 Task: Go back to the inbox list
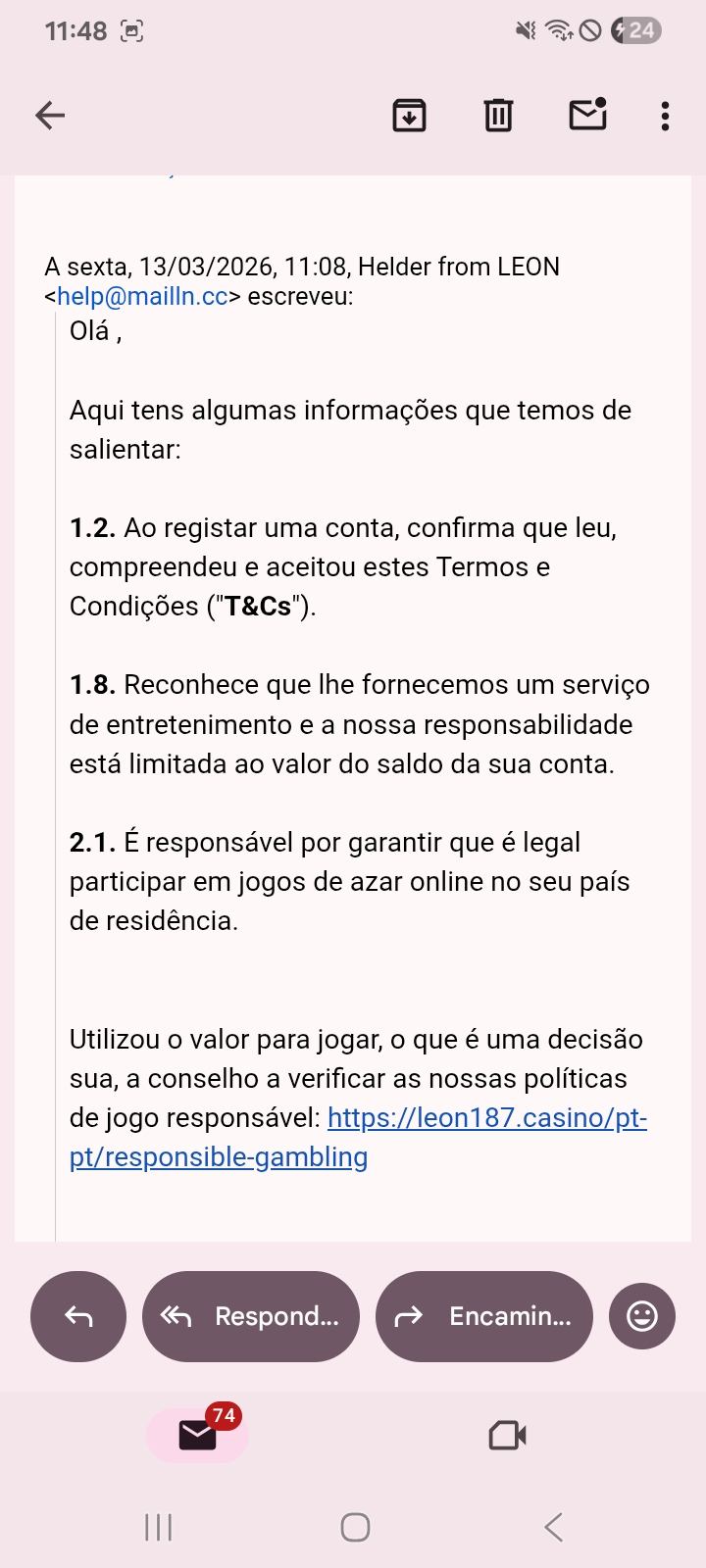tap(50, 116)
